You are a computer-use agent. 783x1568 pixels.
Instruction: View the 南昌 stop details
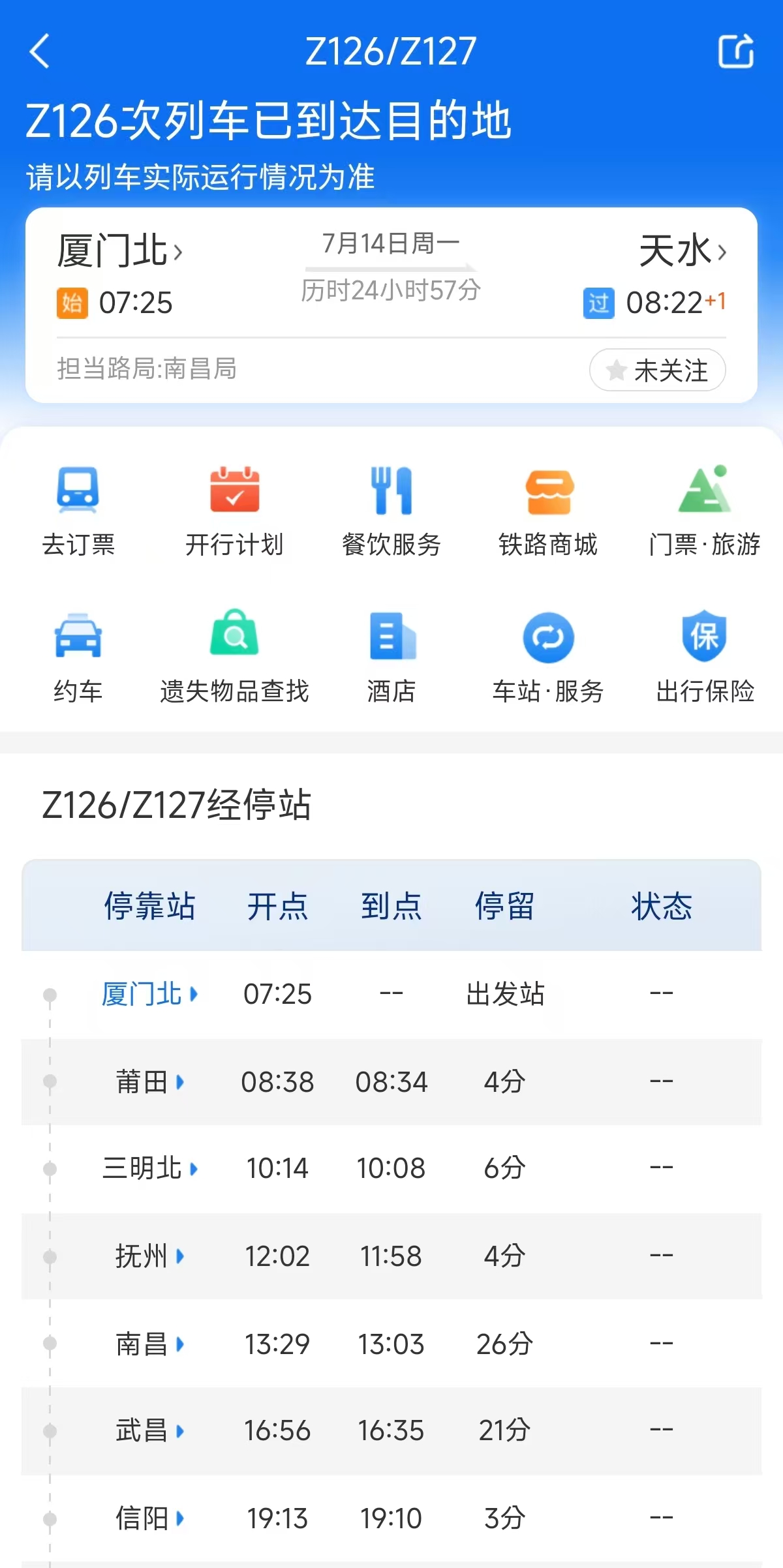(x=149, y=1344)
